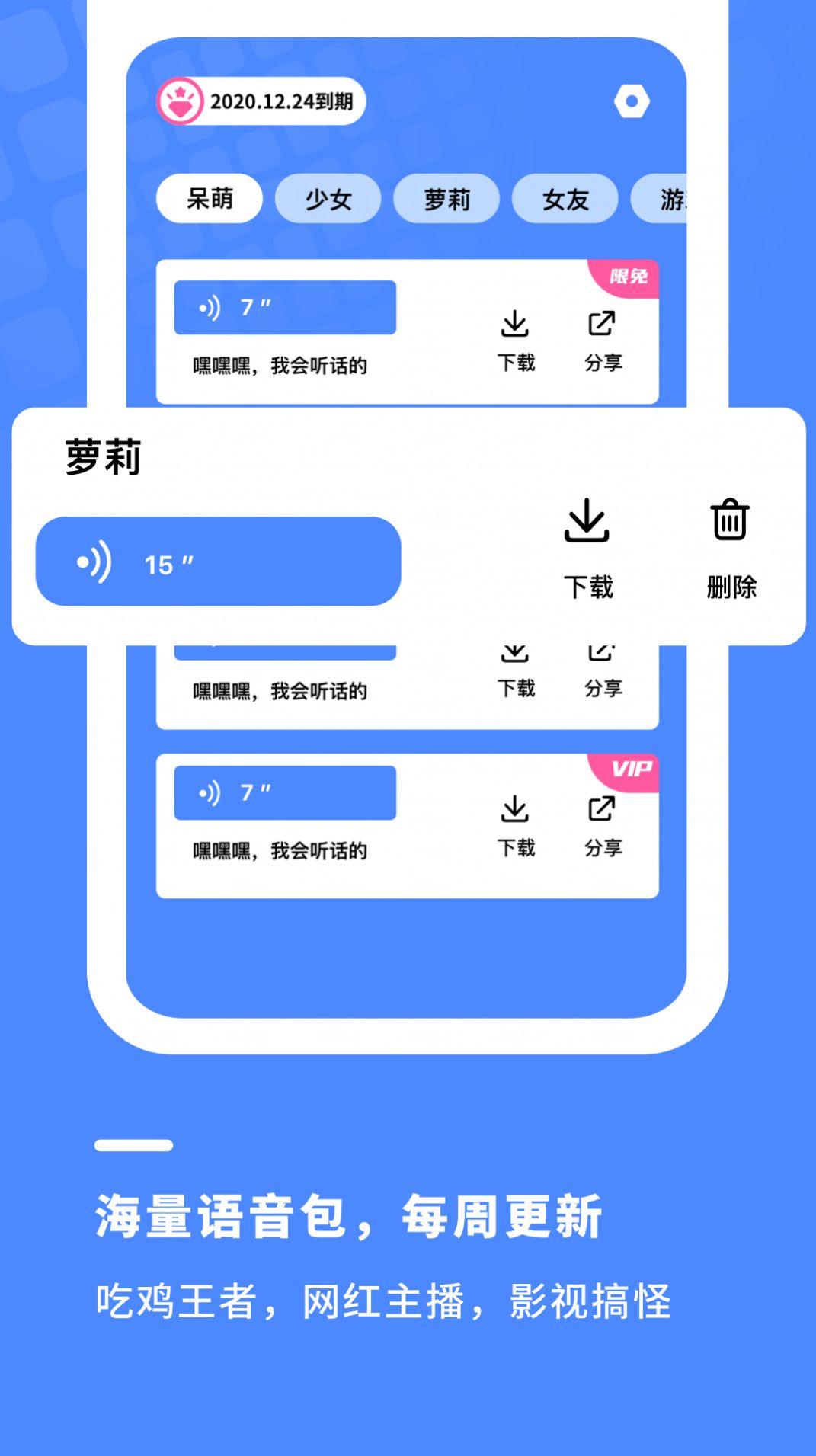Tap the share icon on the 限免 voice clip
The height and width of the screenshot is (1456, 816).
point(602,322)
